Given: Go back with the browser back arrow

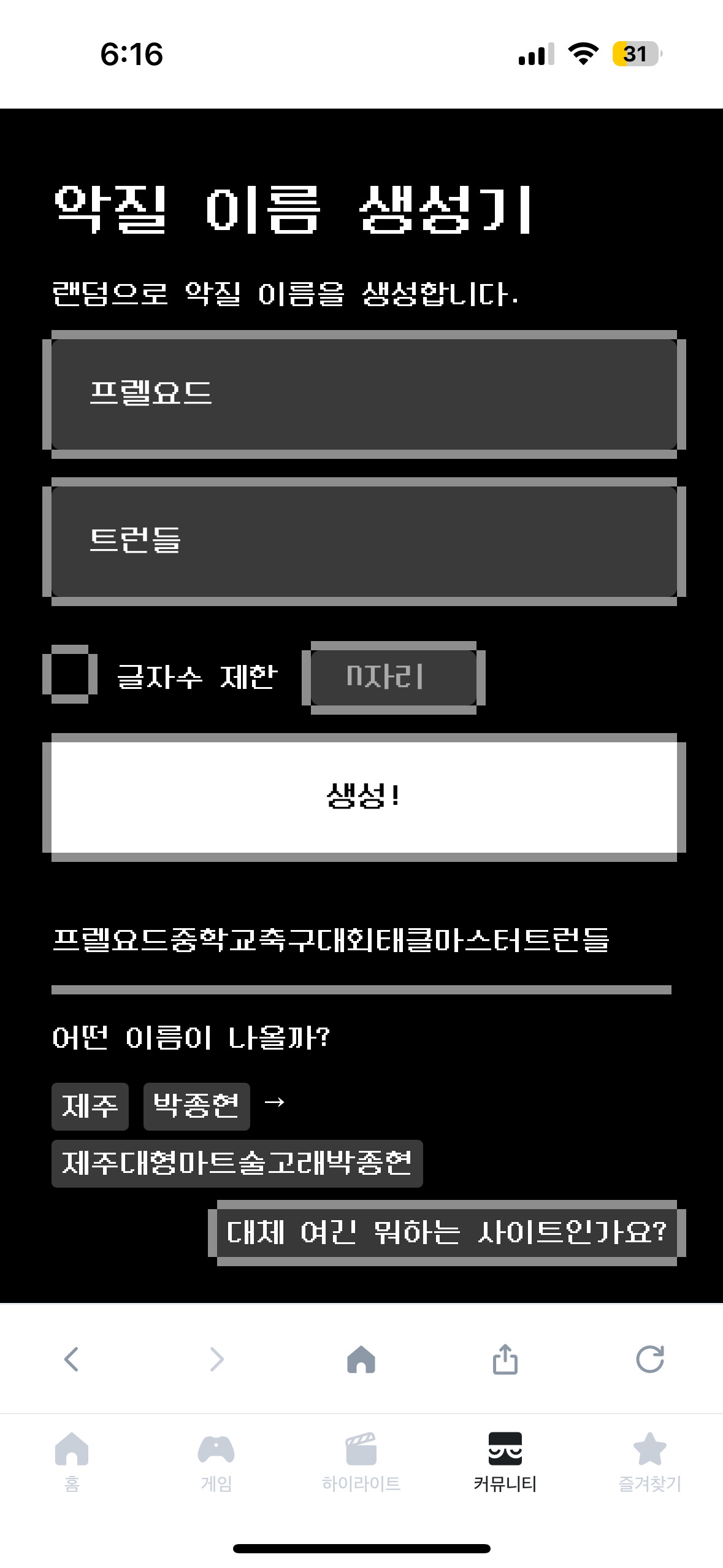Looking at the screenshot, I should [x=72, y=1359].
